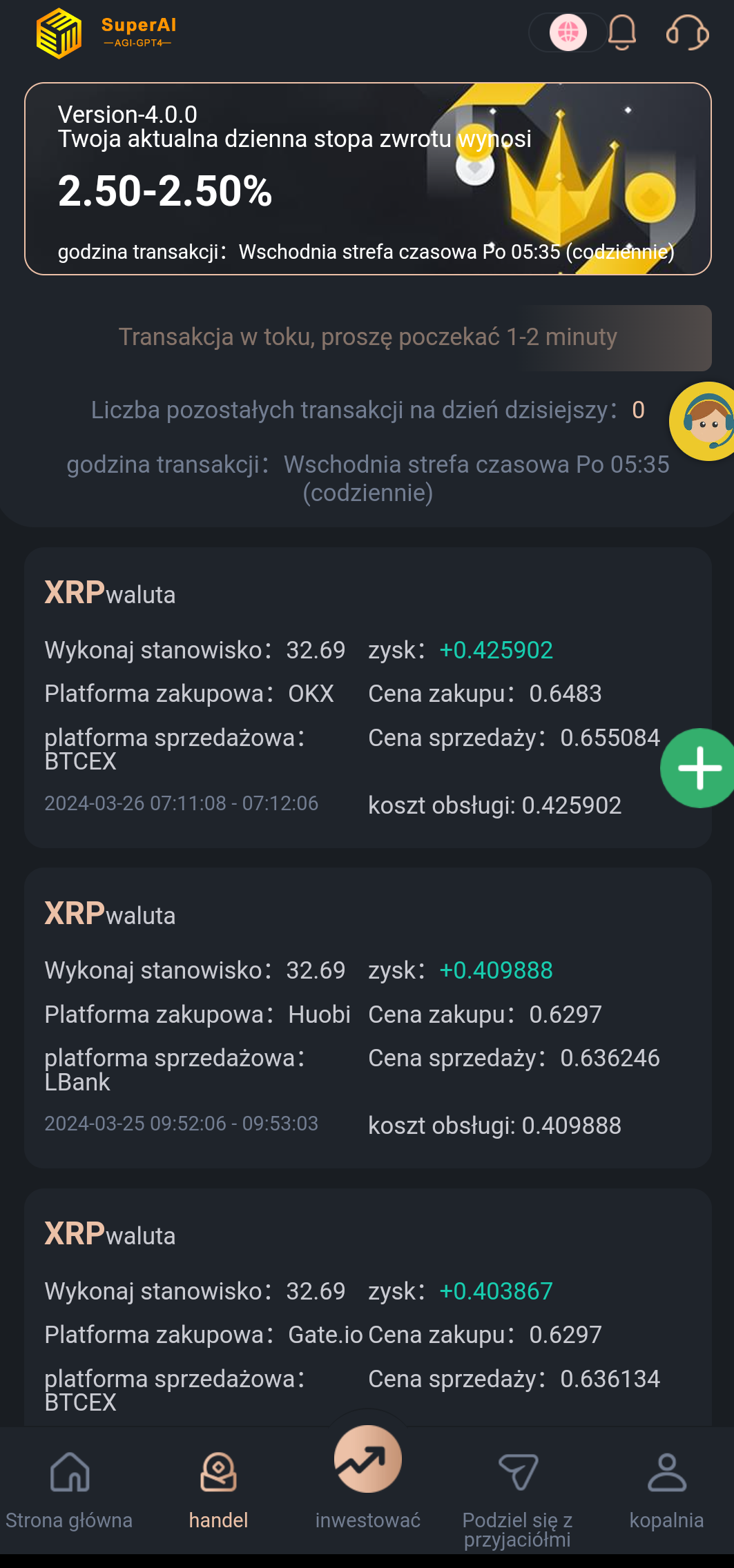Switch to Podziel się z przyjaciółmi tab
Image resolution: width=734 pixels, height=1568 pixels.
[x=518, y=1499]
